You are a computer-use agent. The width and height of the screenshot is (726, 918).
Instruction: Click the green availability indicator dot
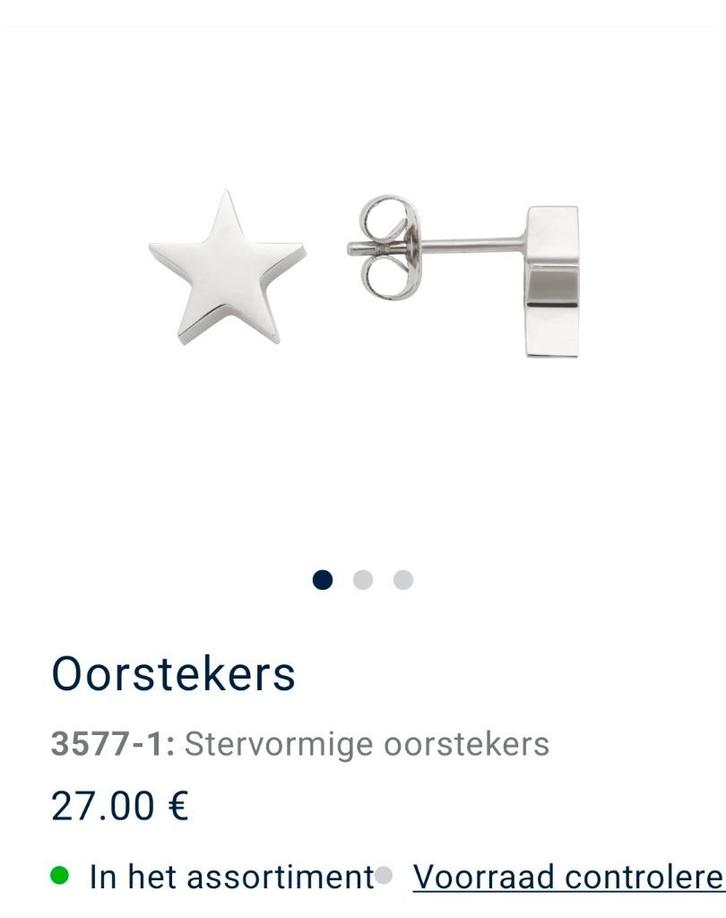(x=60, y=876)
